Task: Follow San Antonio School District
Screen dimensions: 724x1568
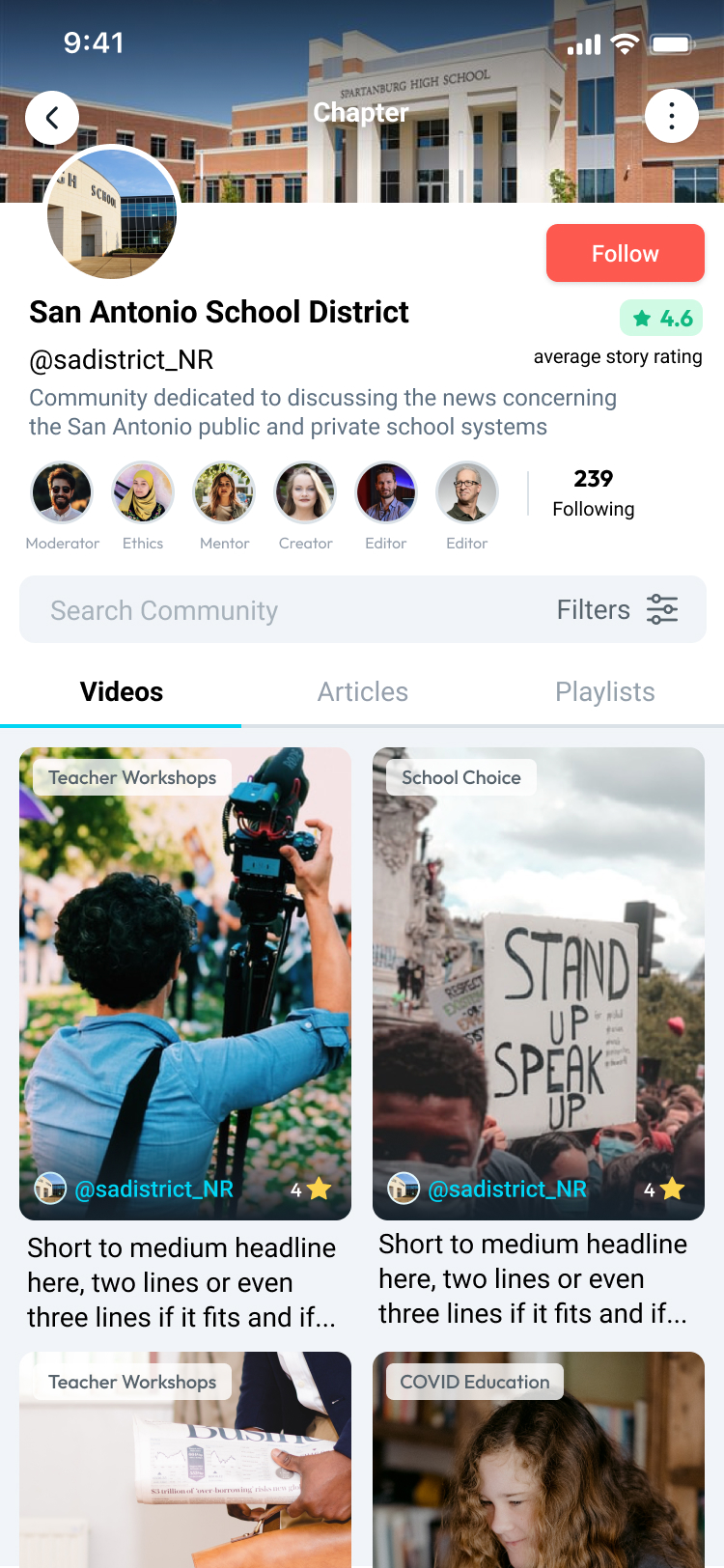Action: click(x=625, y=253)
